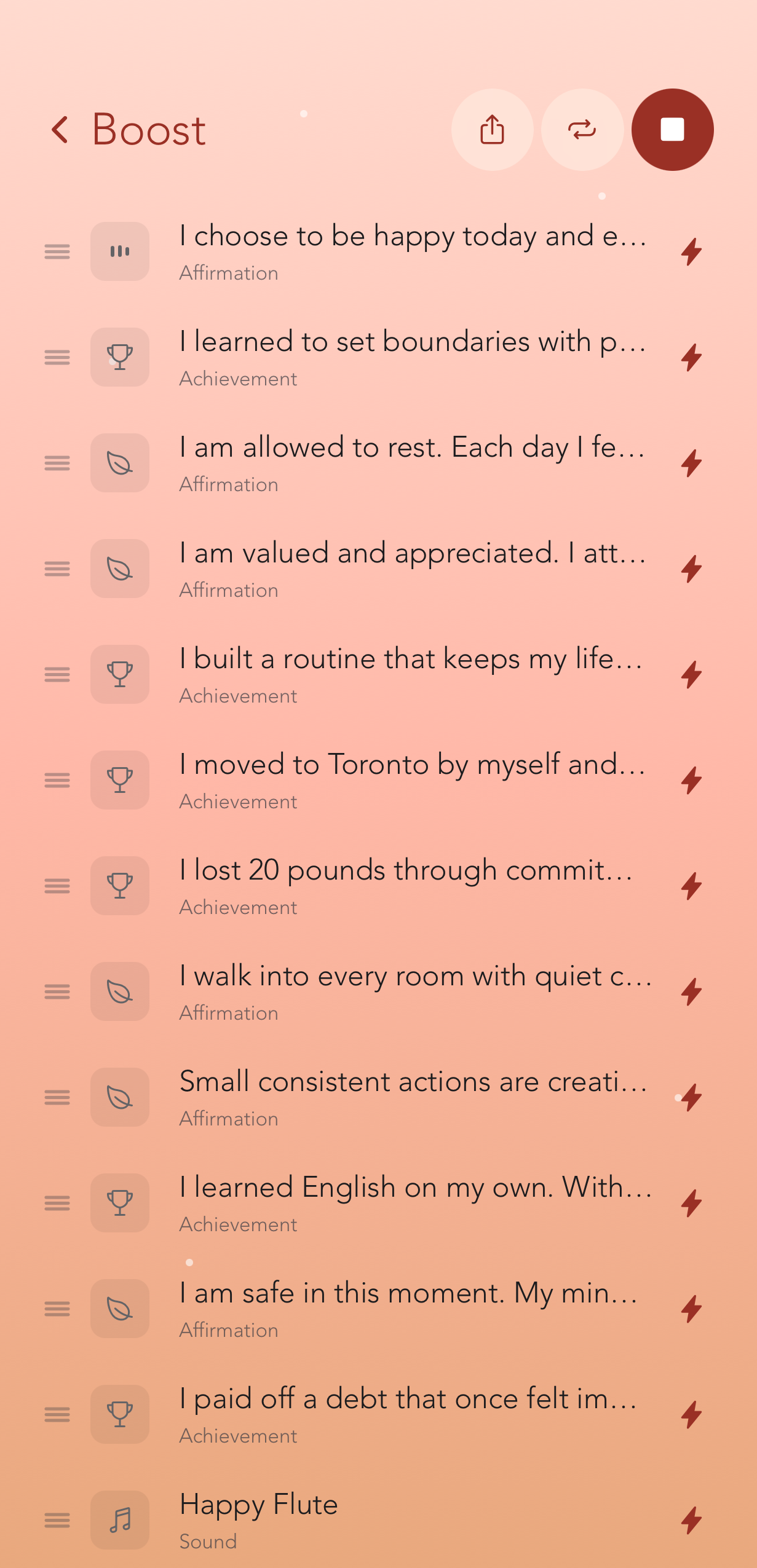
Task: Open 'I choose to be happy today' affirmation
Action: pyautogui.click(x=412, y=251)
